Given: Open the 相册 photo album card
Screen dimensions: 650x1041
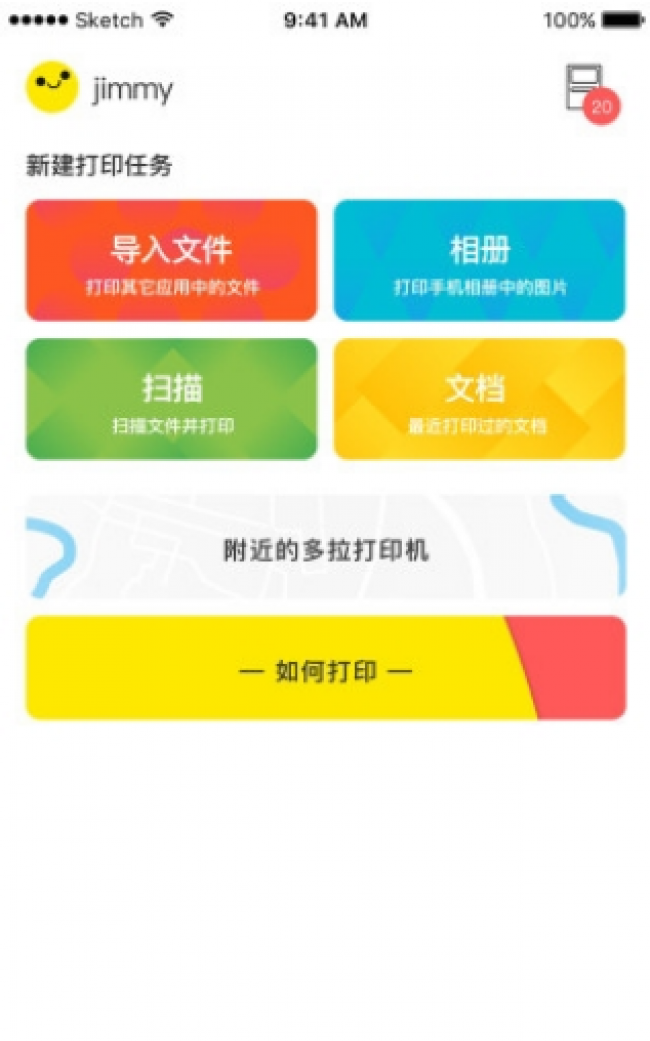Looking at the screenshot, I should point(479,260).
